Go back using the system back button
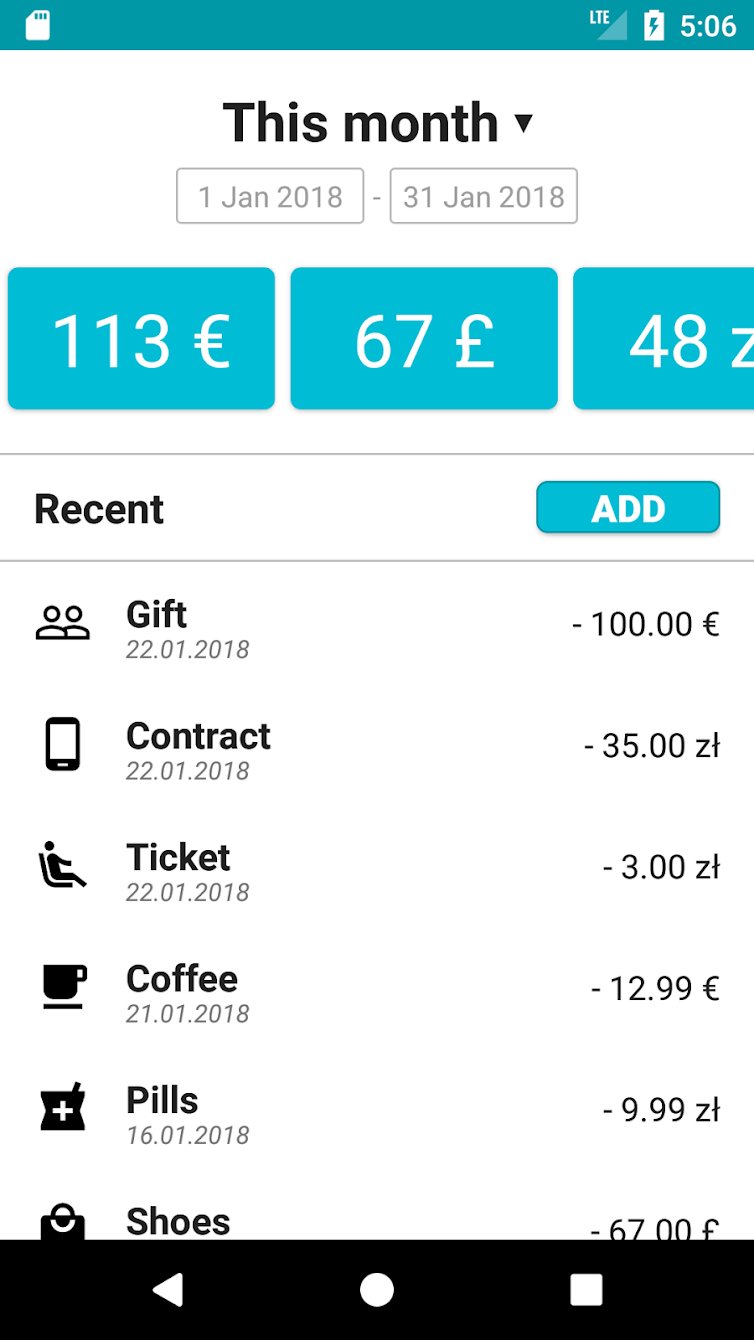The height and width of the screenshot is (1340, 754). coord(168,1290)
